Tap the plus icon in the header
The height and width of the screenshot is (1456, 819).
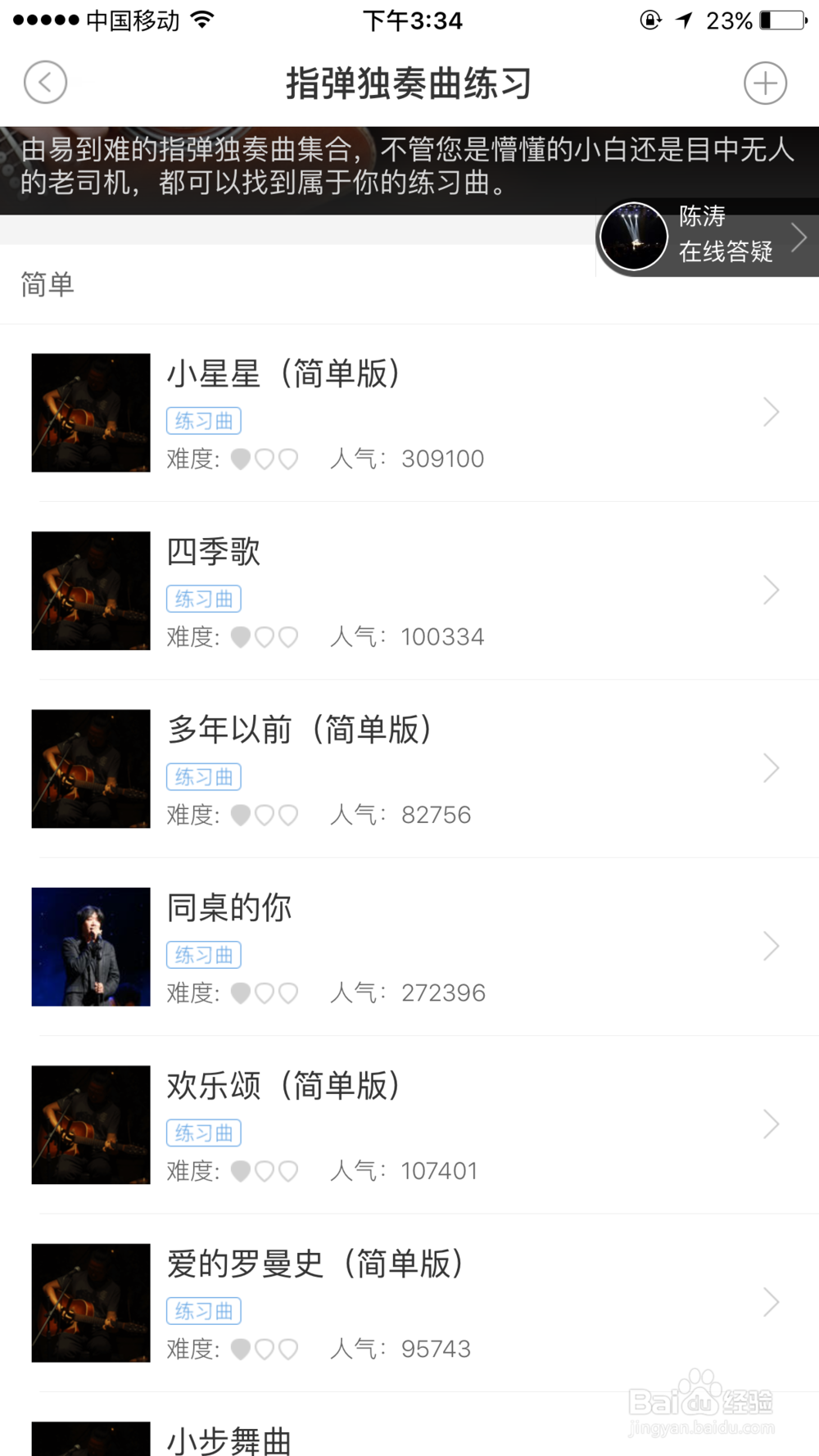(x=765, y=83)
